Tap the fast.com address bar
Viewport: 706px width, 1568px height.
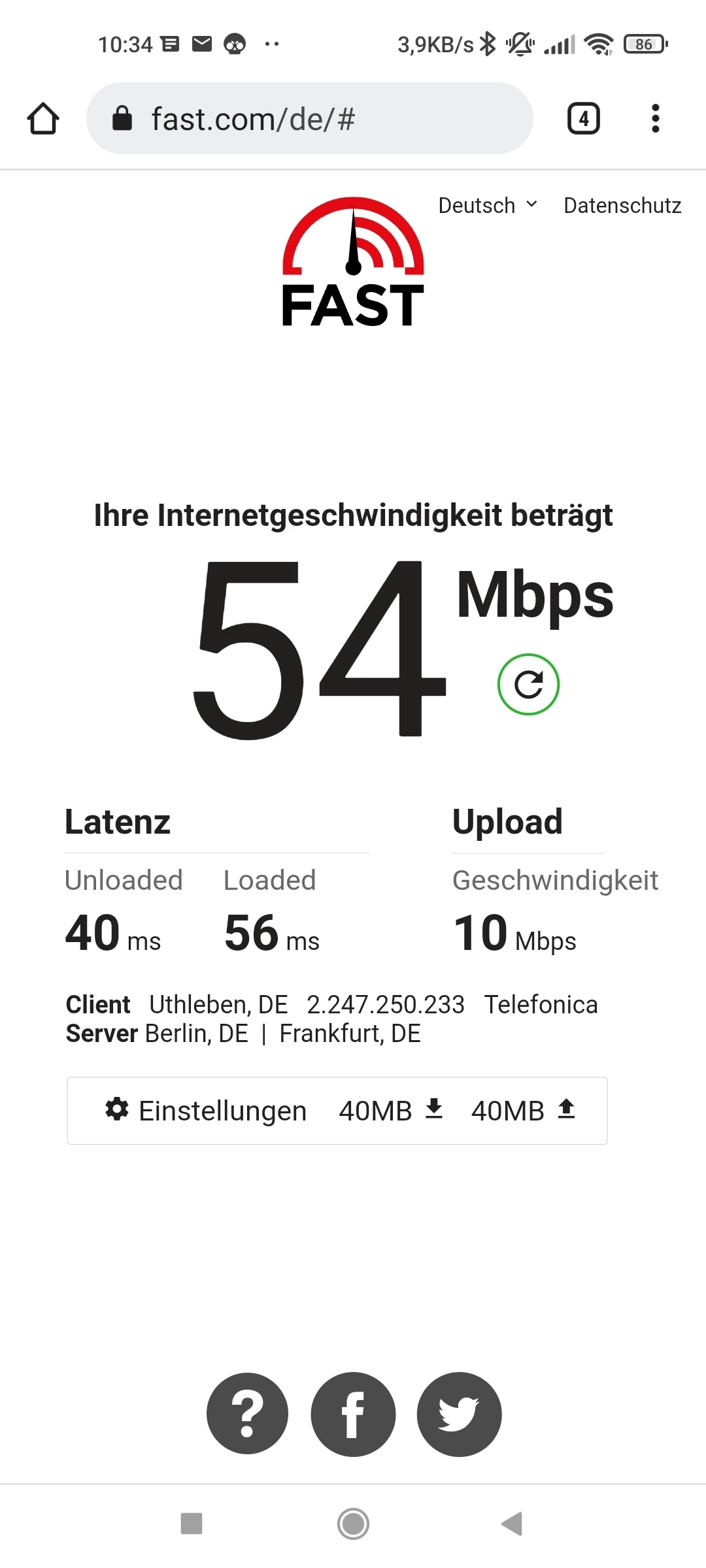[x=309, y=119]
